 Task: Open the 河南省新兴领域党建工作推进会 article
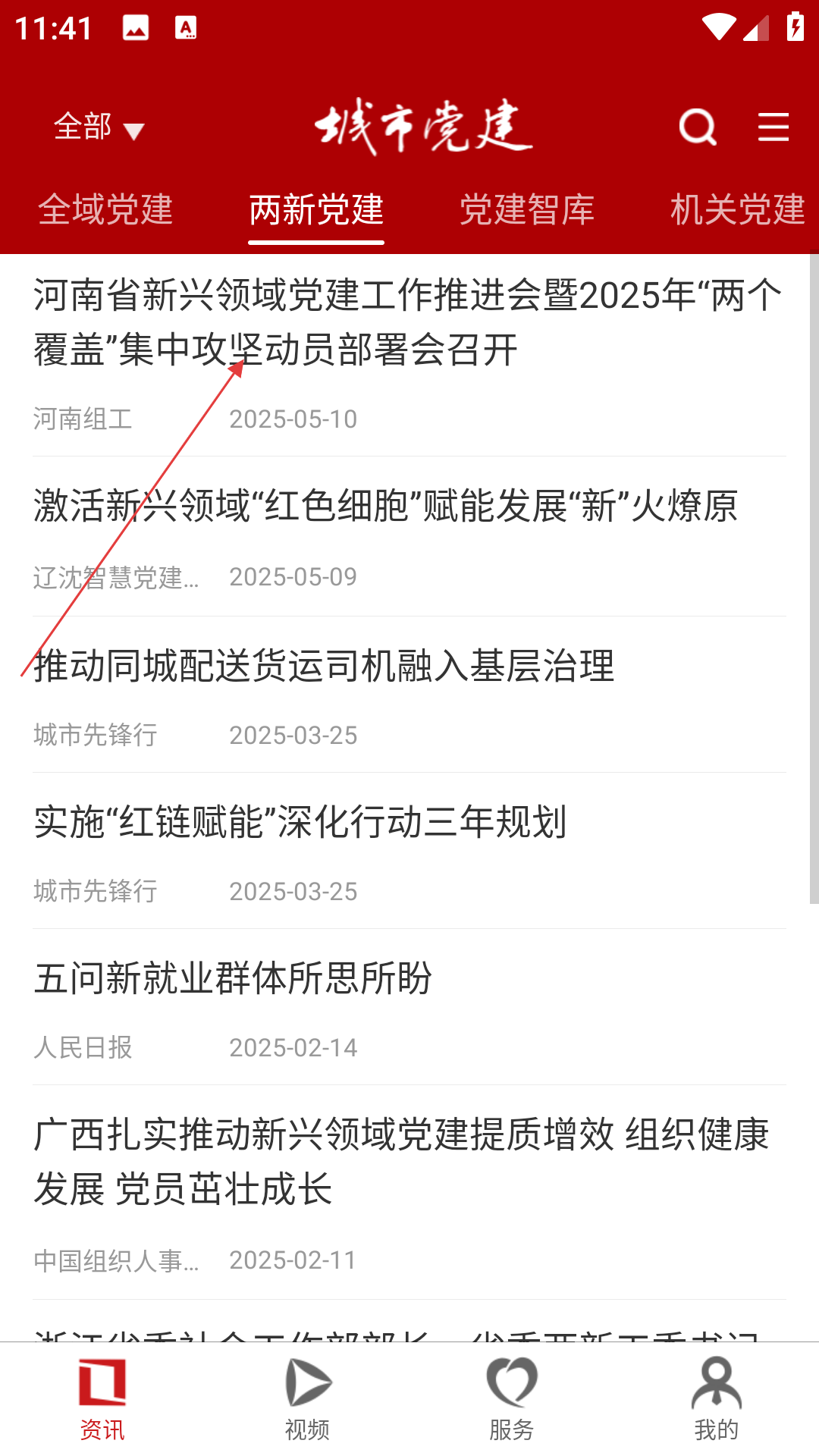coord(408,322)
